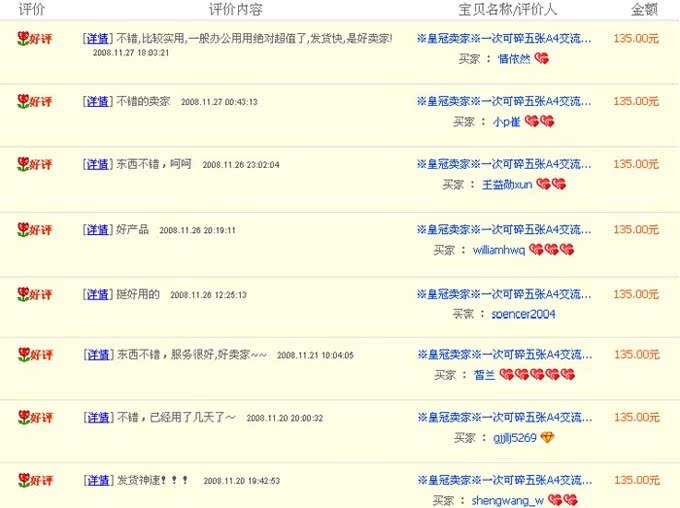View buyer gjjlj5269's profile
The height and width of the screenshot is (508, 680).
pos(514,438)
